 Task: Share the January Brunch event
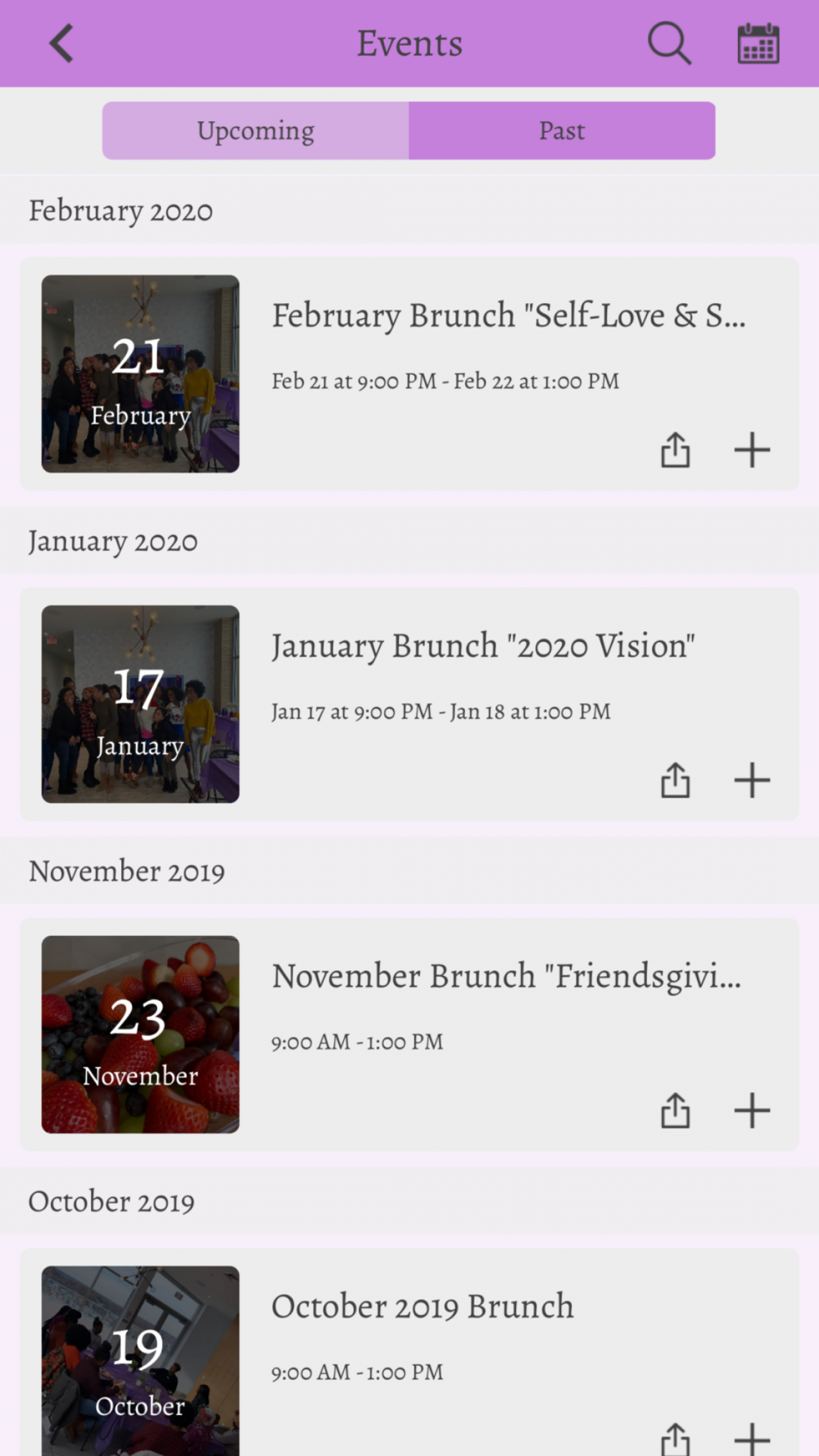click(676, 780)
